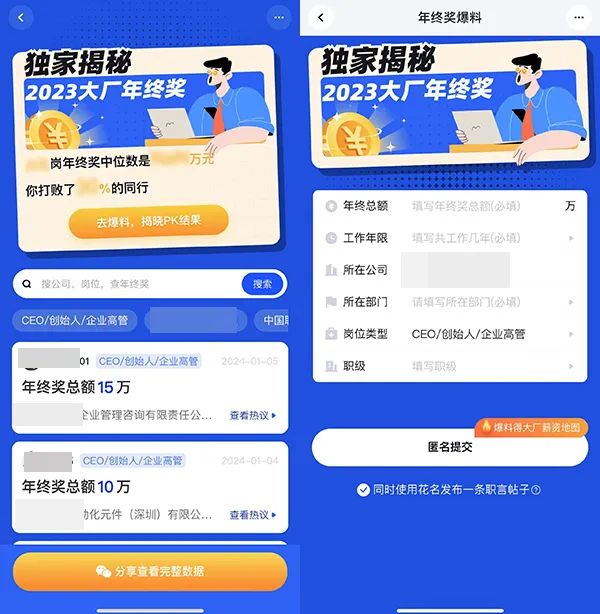The image size is (600, 614).
Task: Select the CEO/创始人/企业高管 filter chip
Action: click(x=76, y=321)
